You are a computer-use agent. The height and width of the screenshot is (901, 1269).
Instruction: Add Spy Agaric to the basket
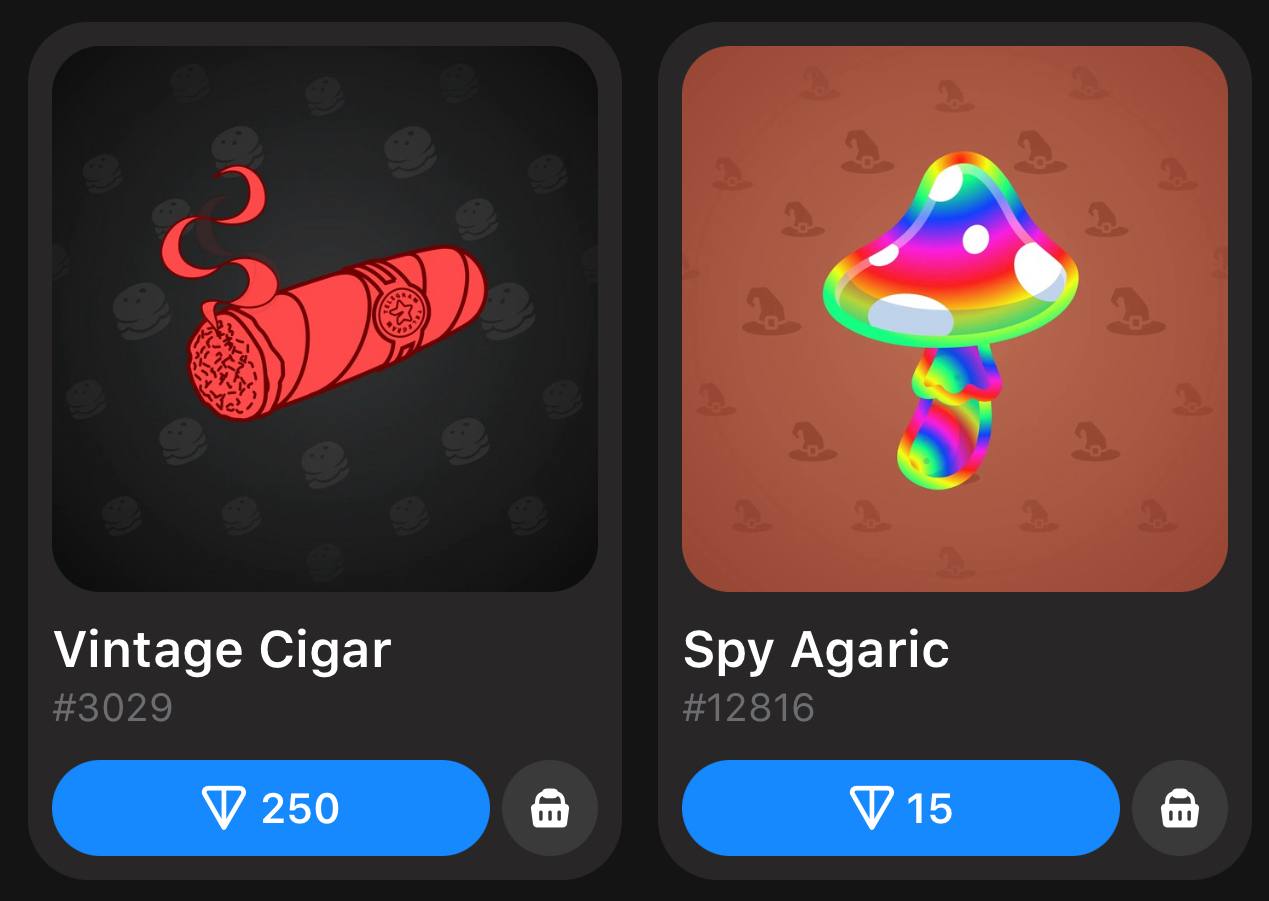[x=1180, y=808]
